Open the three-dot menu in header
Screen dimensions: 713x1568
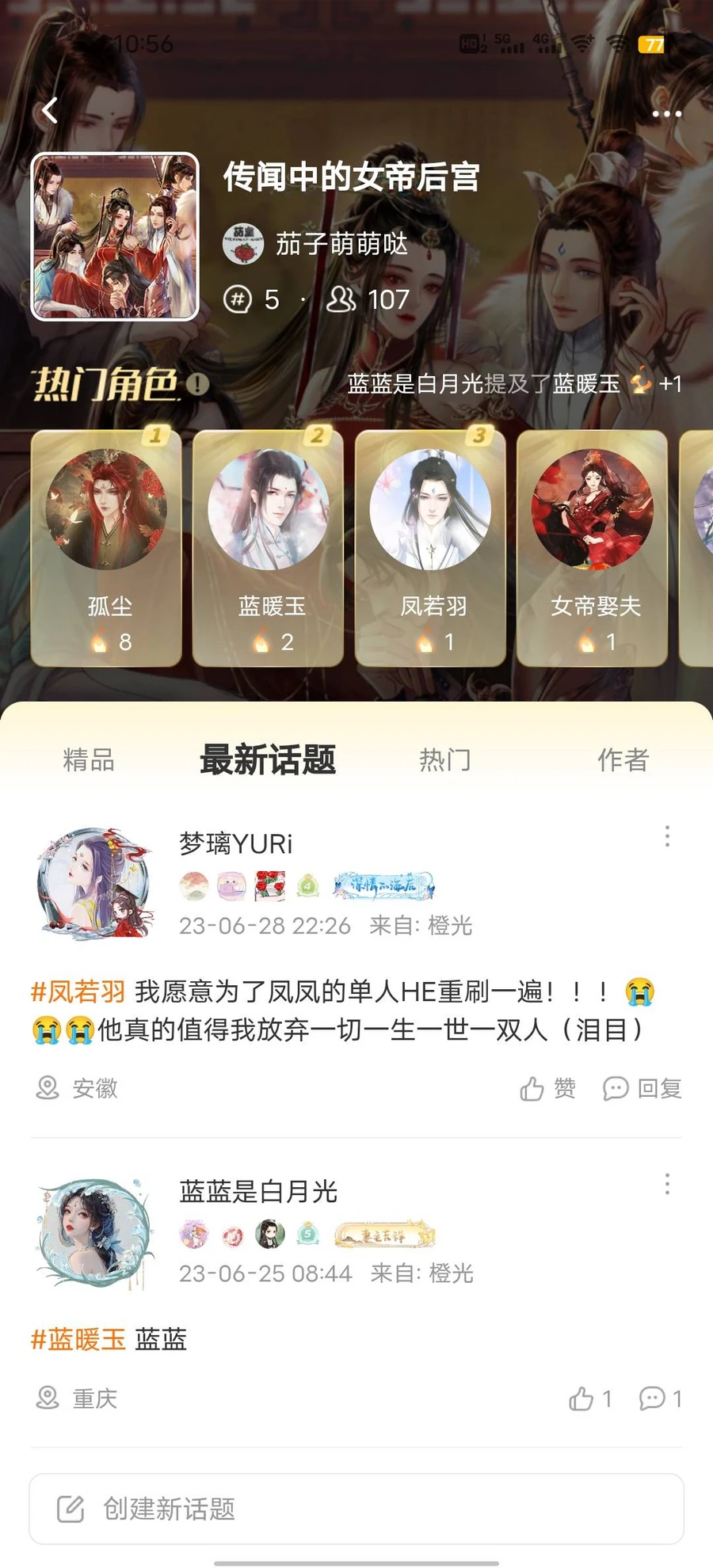[666, 114]
